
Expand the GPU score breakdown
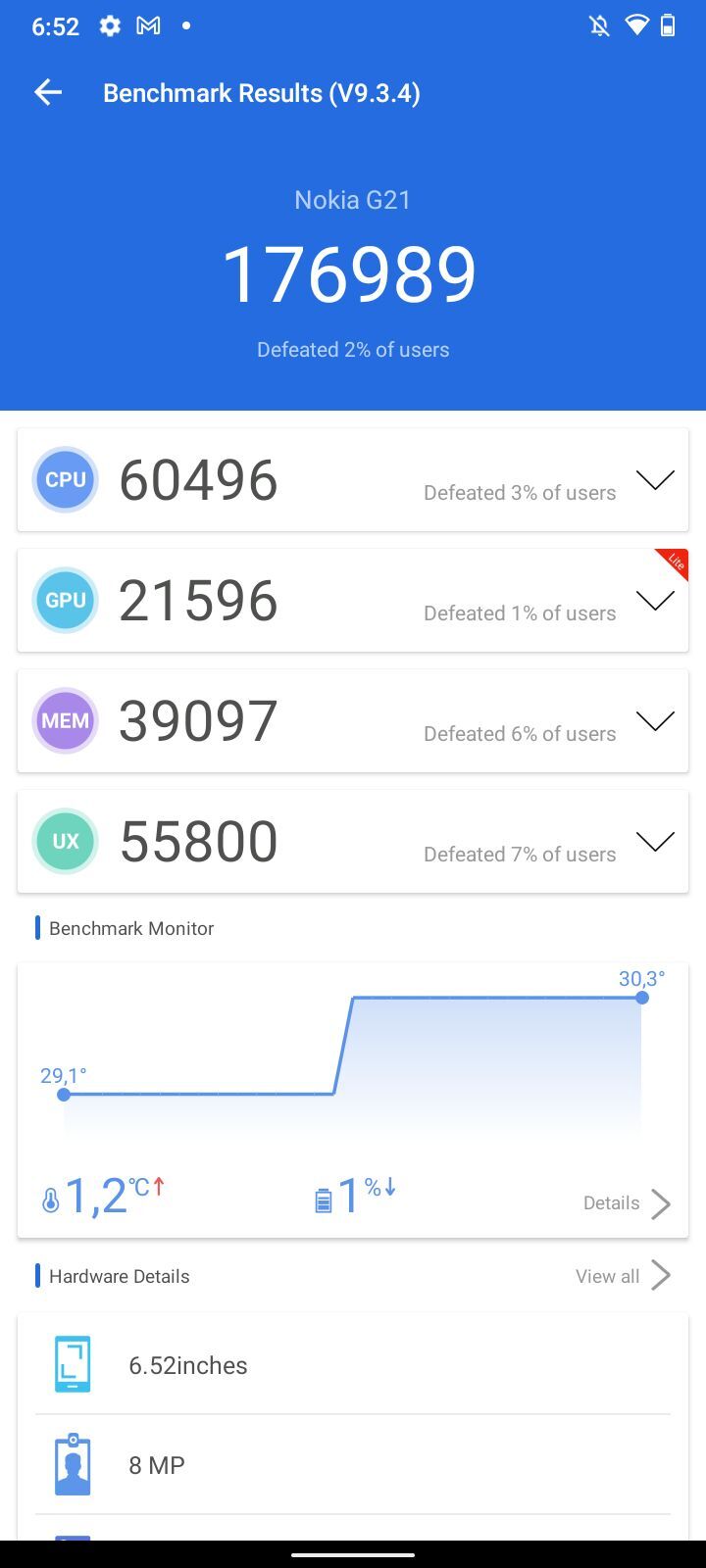point(655,601)
